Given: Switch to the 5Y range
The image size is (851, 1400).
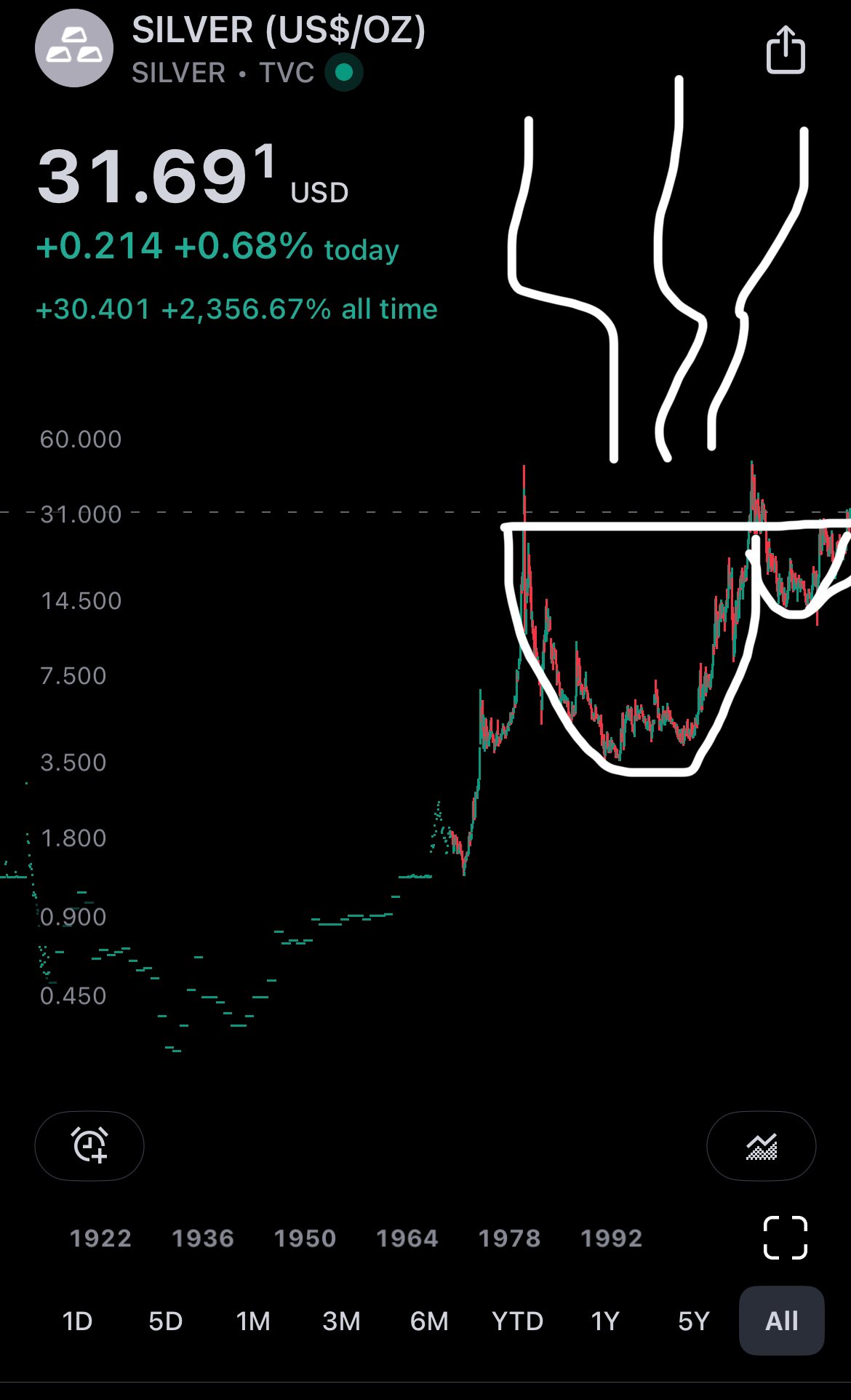Looking at the screenshot, I should click(x=693, y=1321).
